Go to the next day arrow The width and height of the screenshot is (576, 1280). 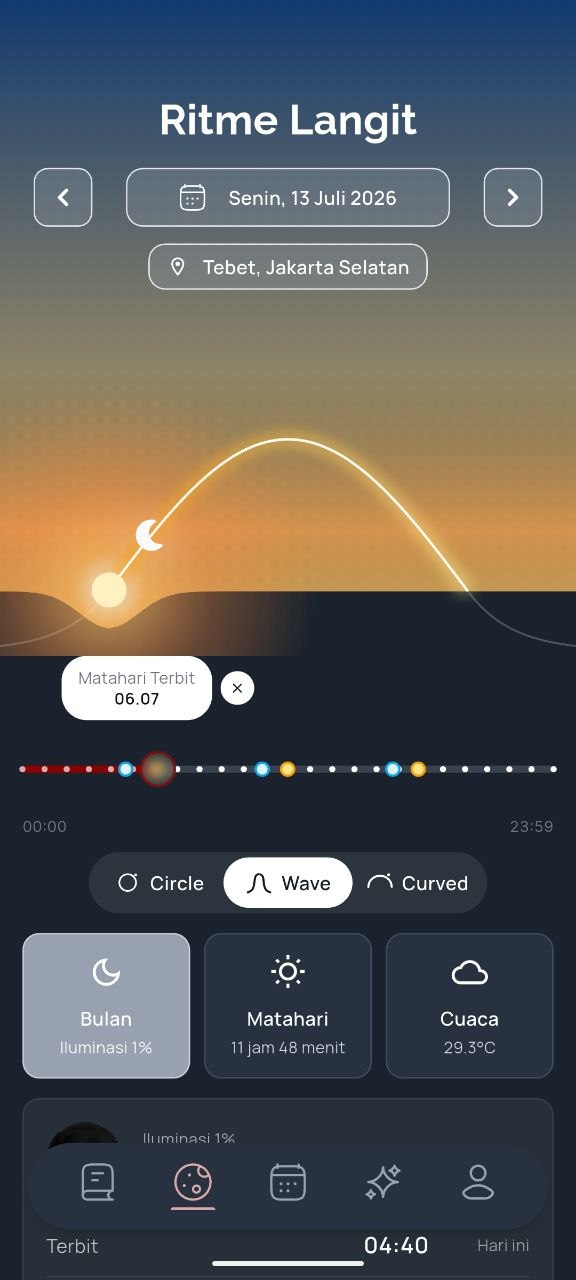point(513,197)
